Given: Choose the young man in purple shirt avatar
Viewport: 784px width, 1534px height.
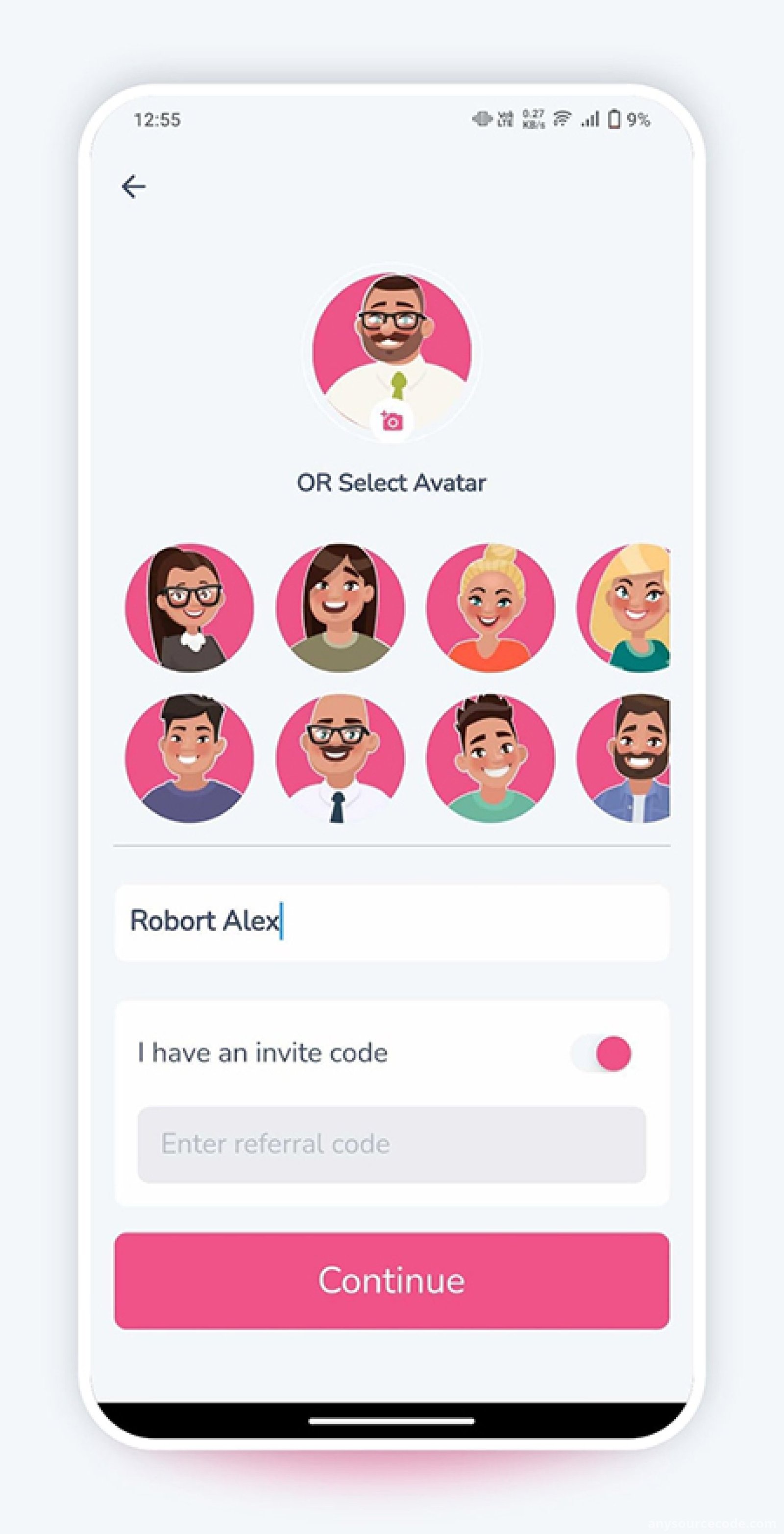Looking at the screenshot, I should point(189,758).
